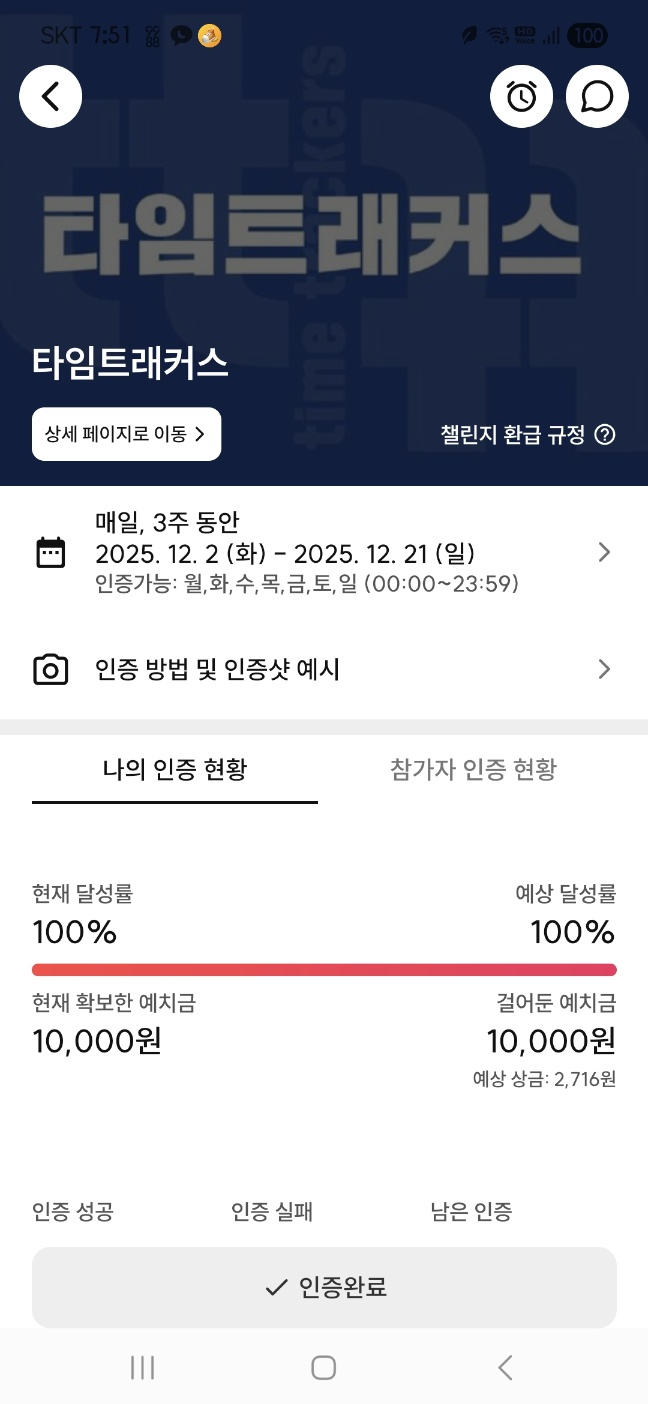Open the chat bubble icon
Viewport: 648px width, 1404px height.
(x=597, y=96)
